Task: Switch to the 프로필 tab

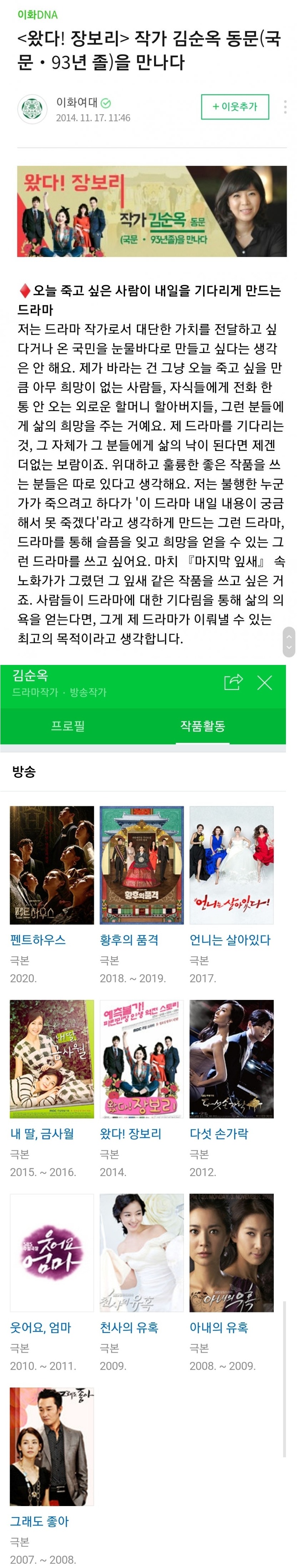Action: (x=68, y=725)
